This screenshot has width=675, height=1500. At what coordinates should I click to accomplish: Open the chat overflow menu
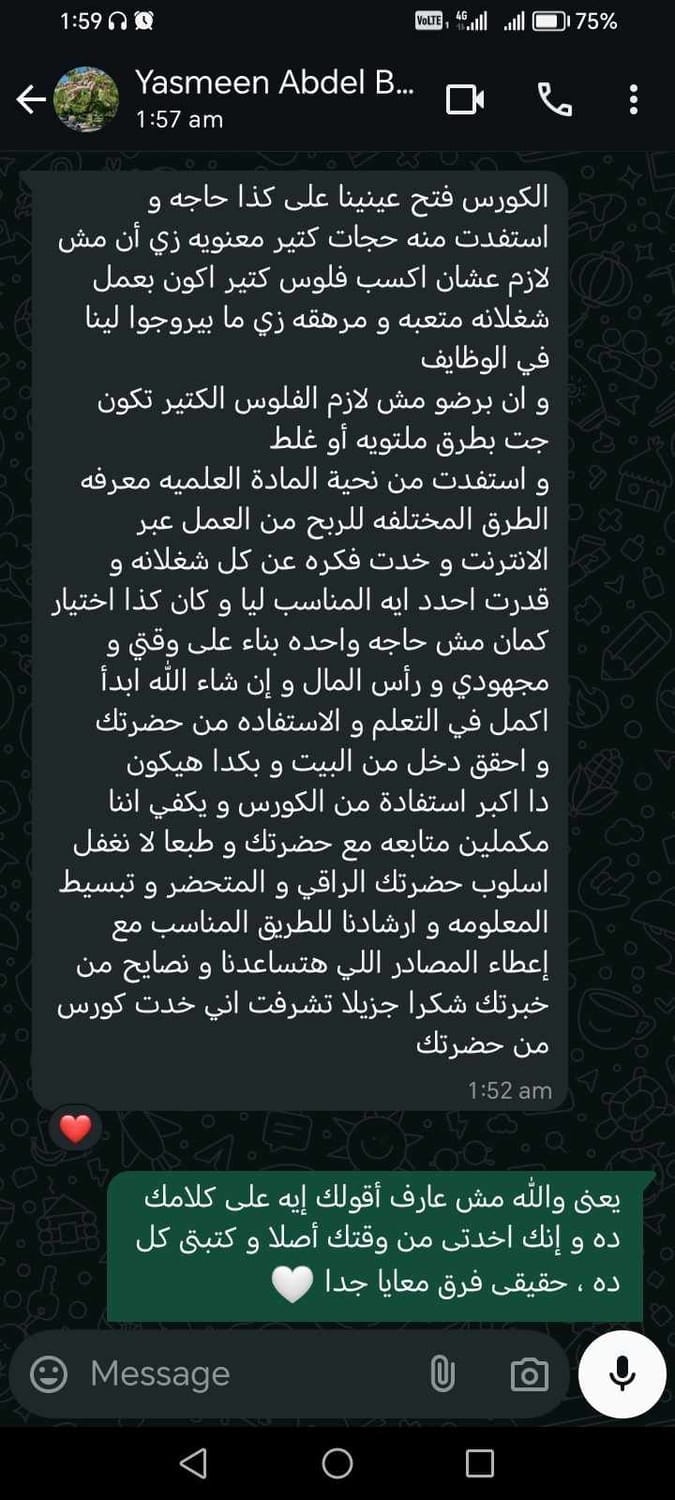tap(633, 99)
